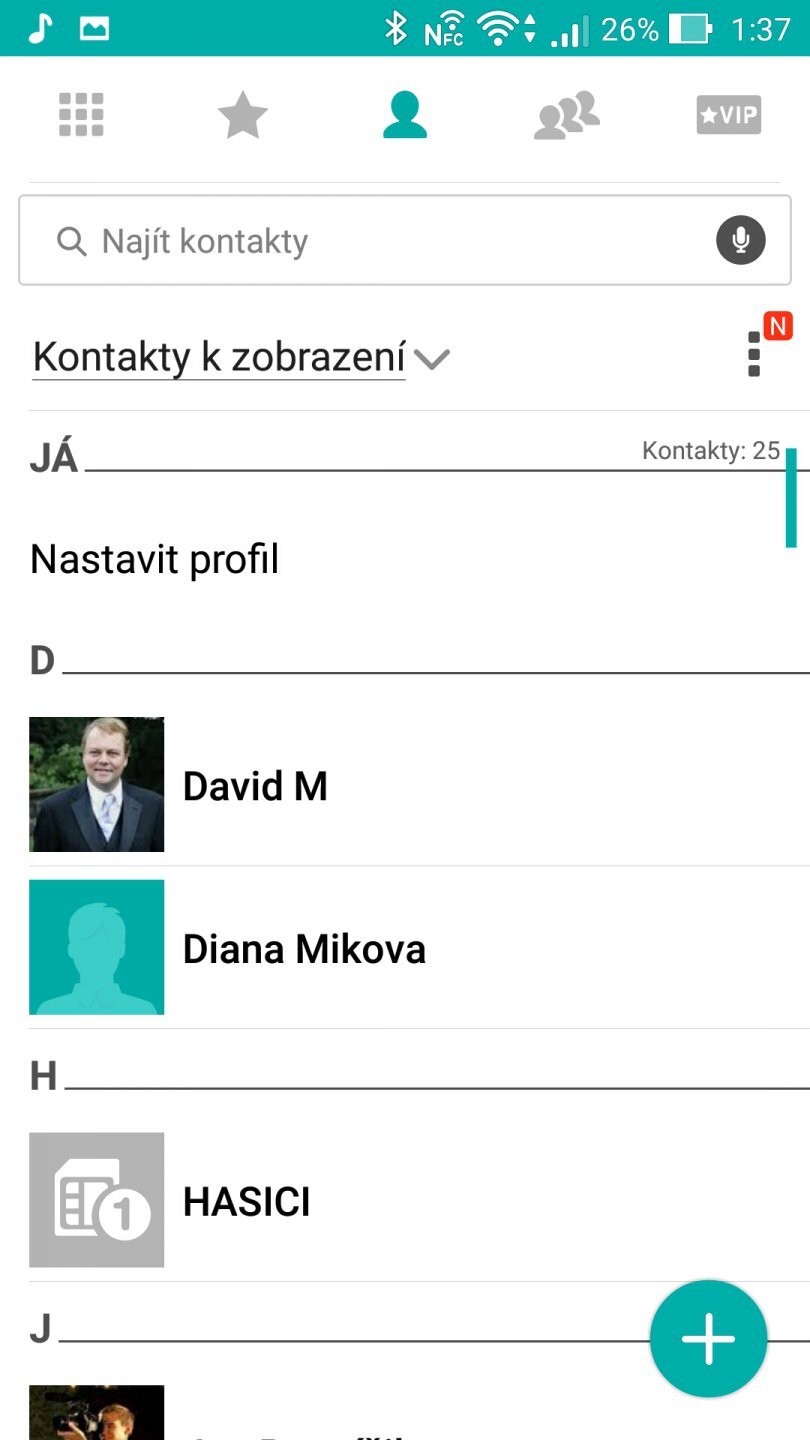Open Nastavit profil
This screenshot has width=810, height=1440.
pyautogui.click(x=155, y=559)
